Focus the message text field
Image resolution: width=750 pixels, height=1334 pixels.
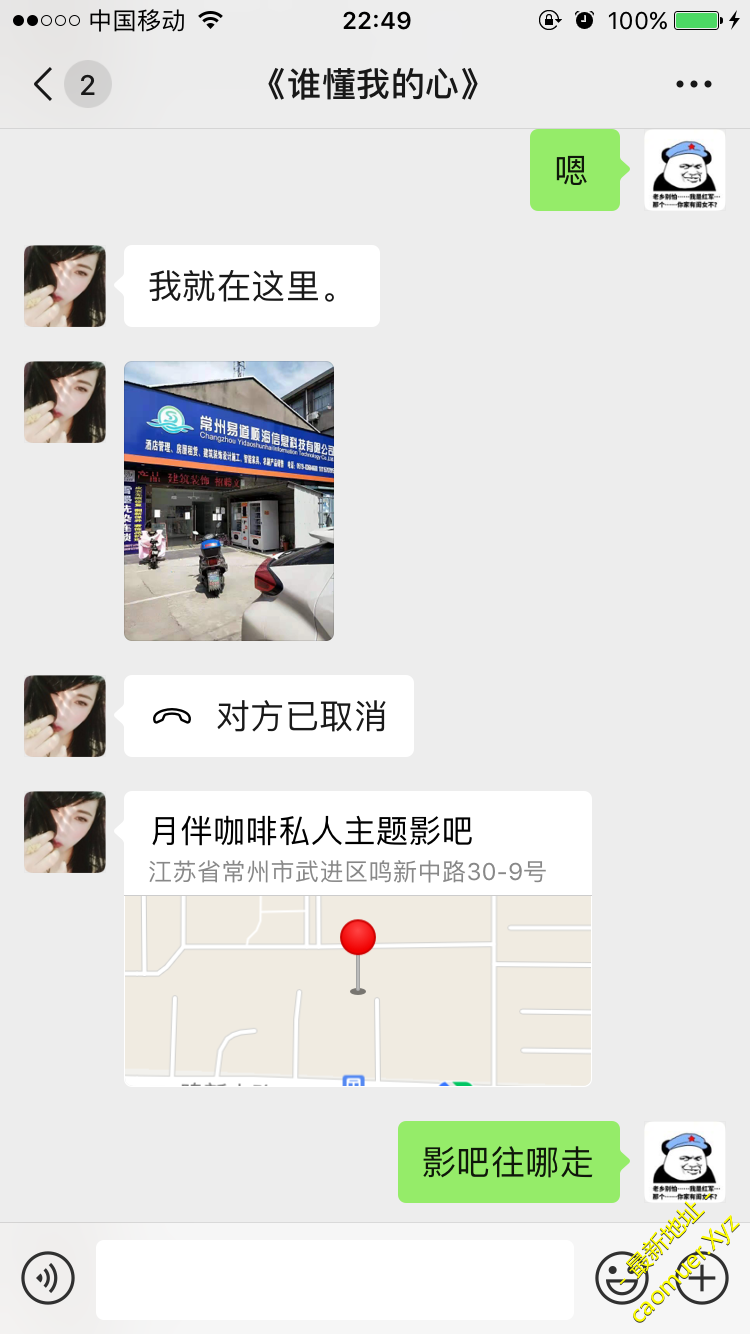click(334, 1279)
